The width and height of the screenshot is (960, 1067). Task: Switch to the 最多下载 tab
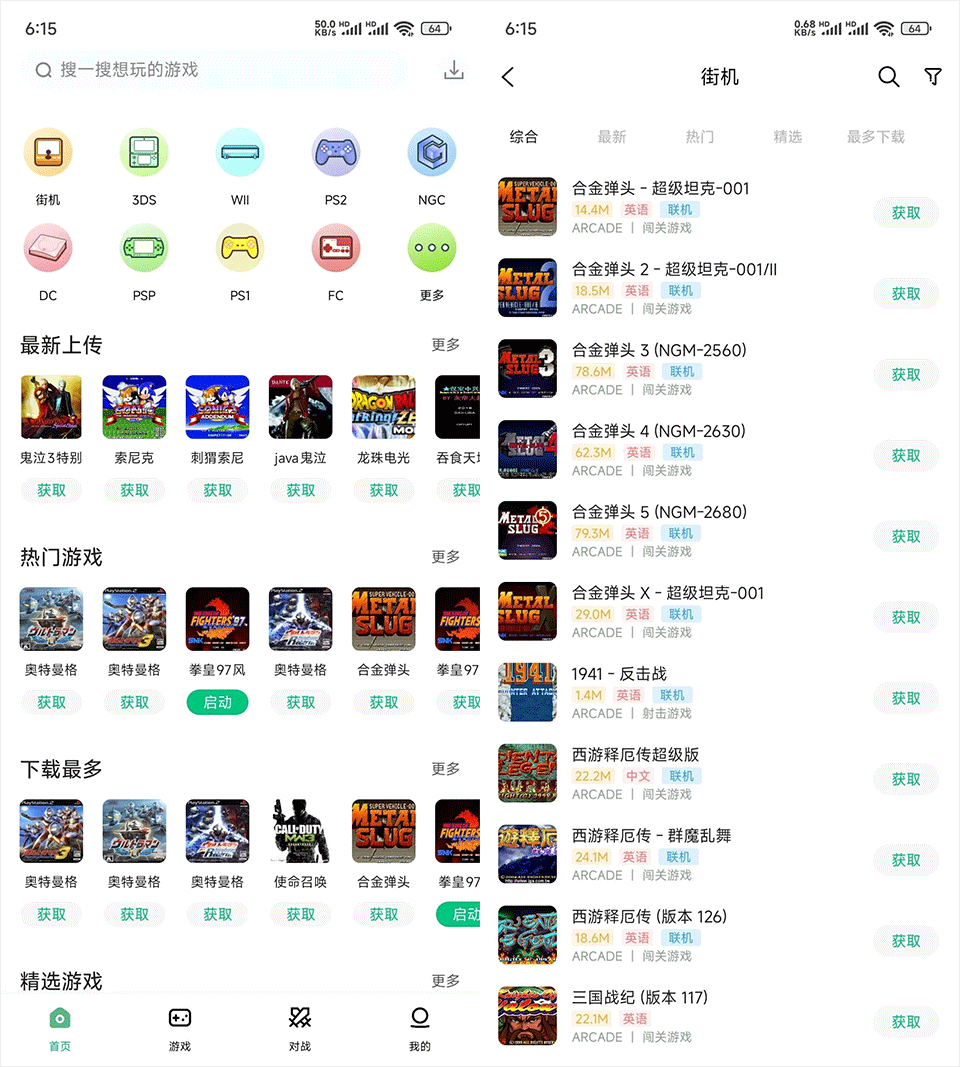point(875,137)
